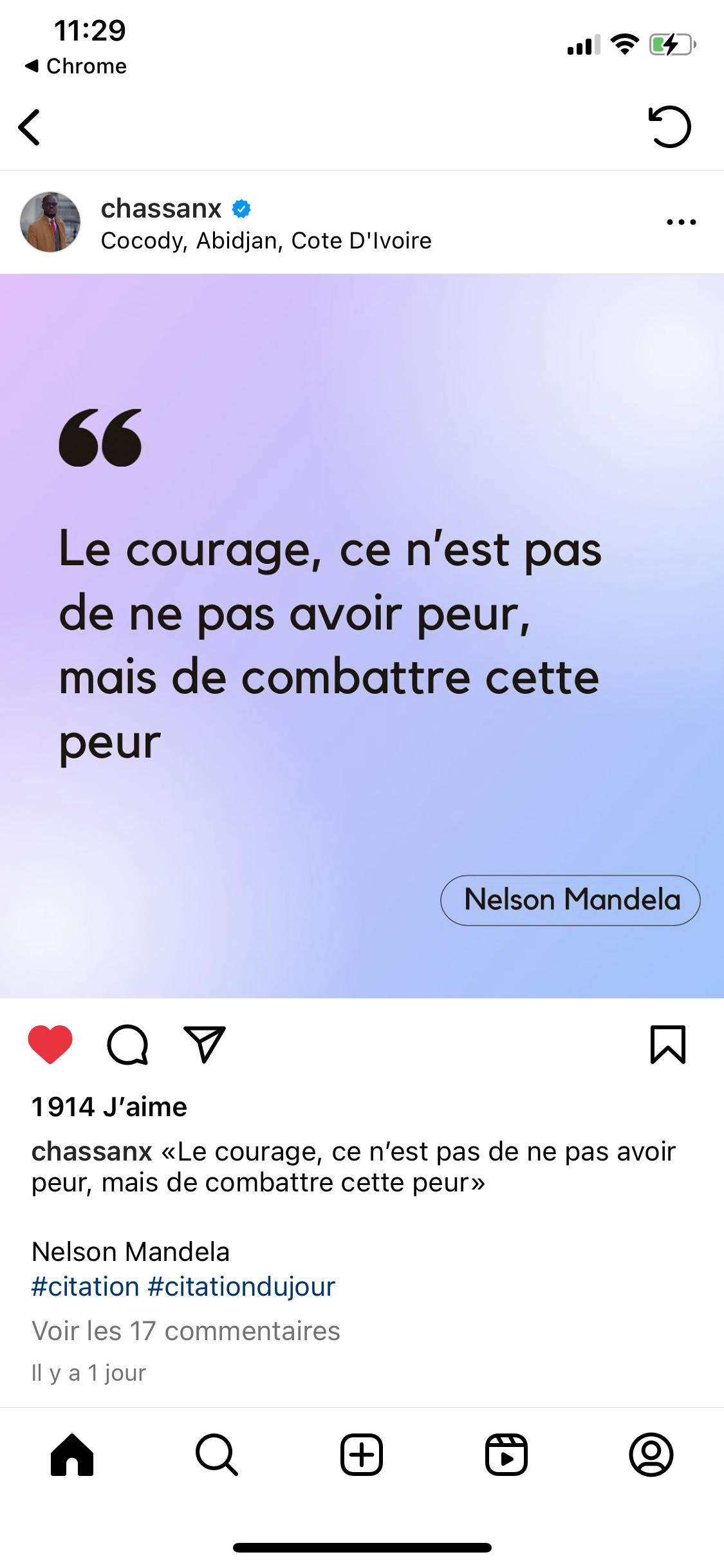Switch to the Reels tab
Viewport: 724px width, 1568px height.
click(x=506, y=1455)
